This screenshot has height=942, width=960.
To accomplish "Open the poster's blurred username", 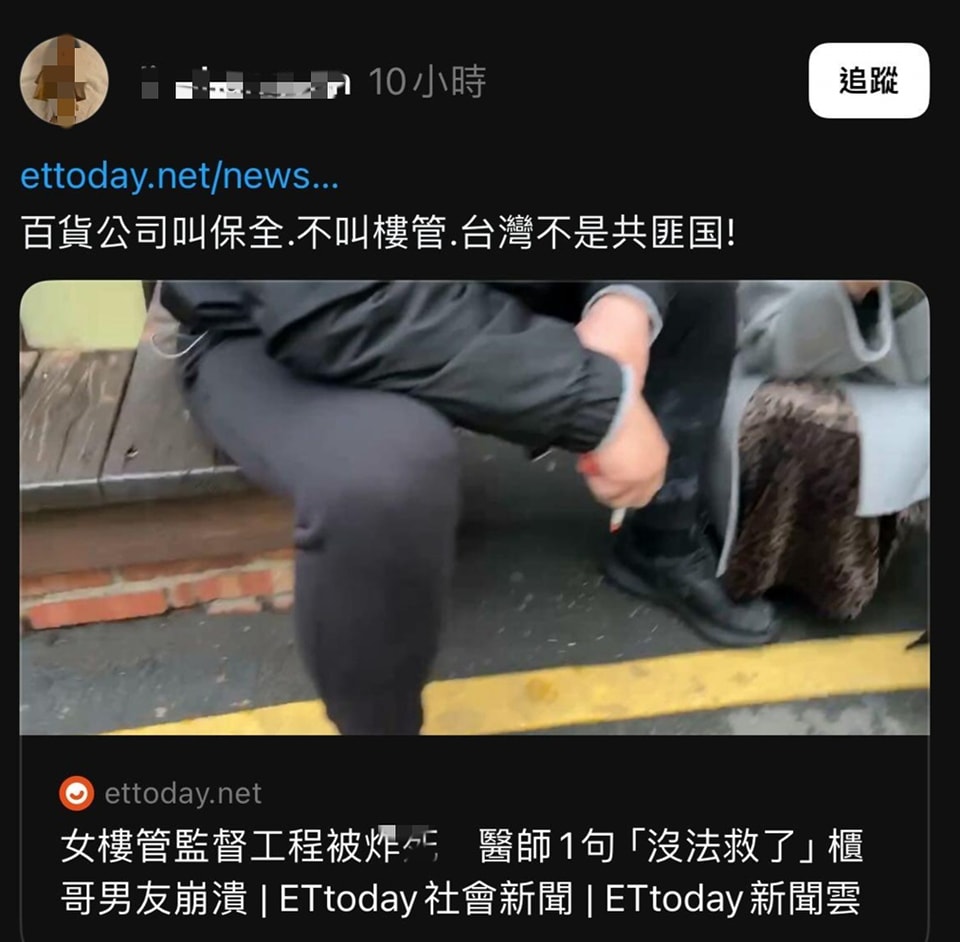I will [x=245, y=83].
